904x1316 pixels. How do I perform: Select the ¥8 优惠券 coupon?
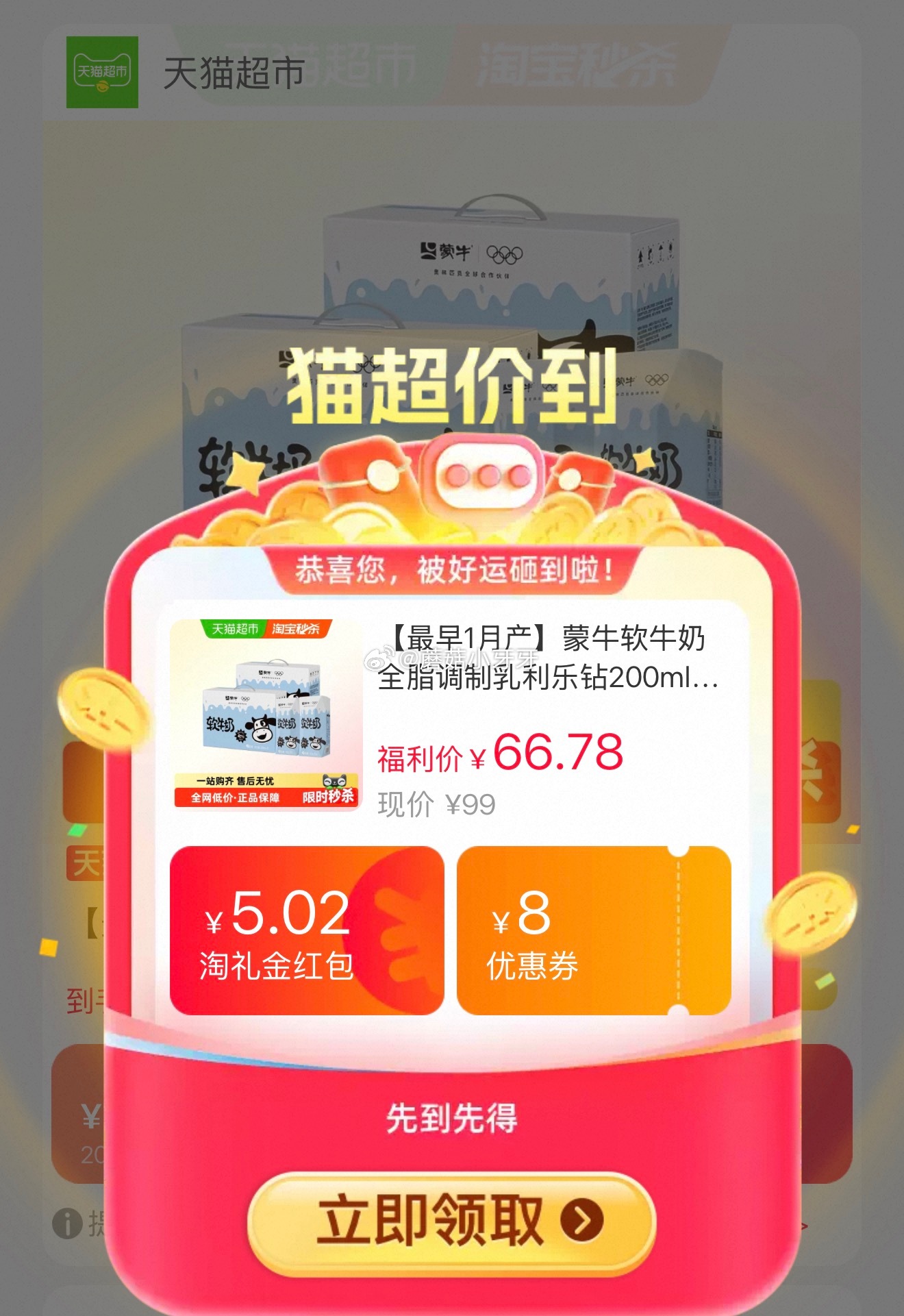point(593,930)
